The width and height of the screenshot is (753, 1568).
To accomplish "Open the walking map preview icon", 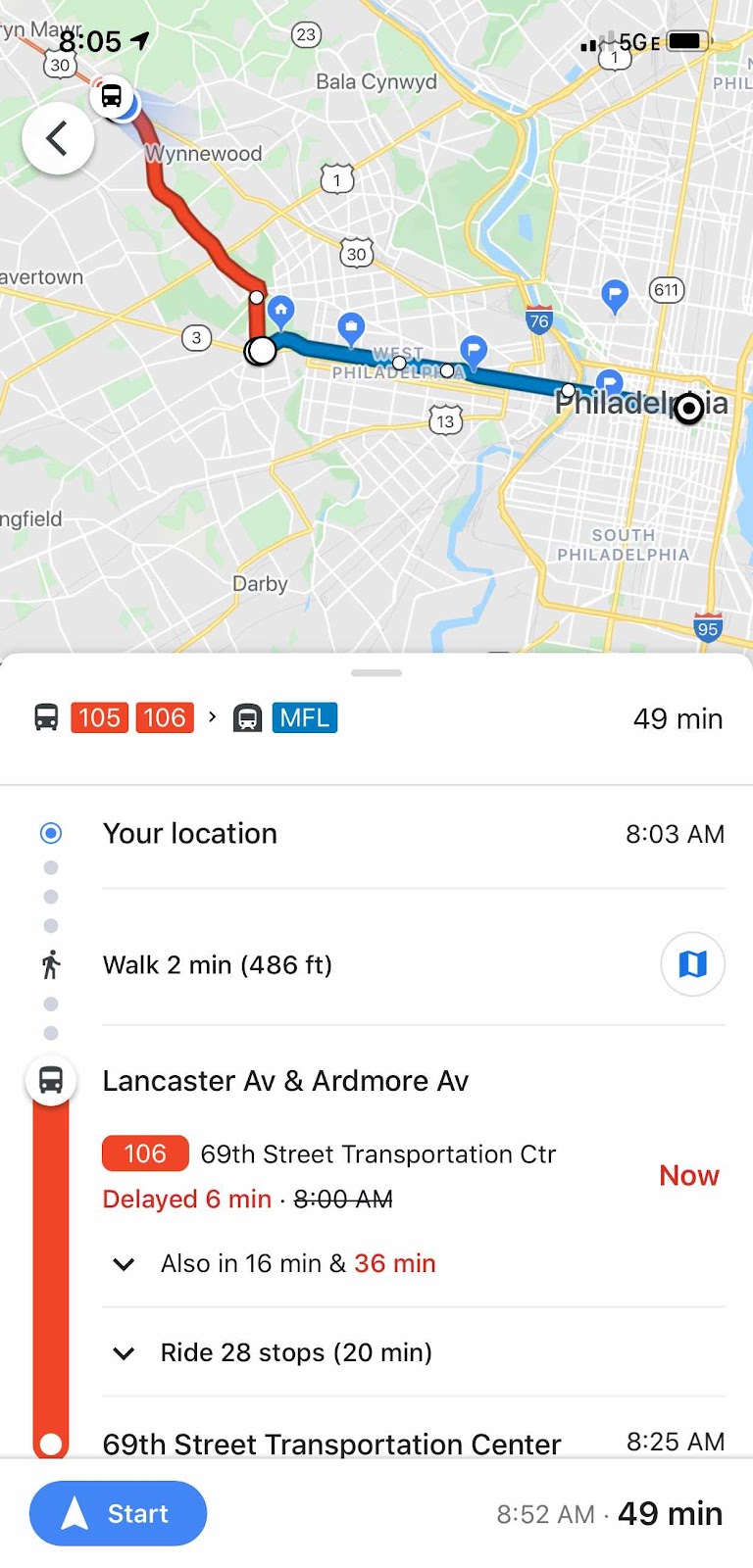I will click(x=692, y=964).
